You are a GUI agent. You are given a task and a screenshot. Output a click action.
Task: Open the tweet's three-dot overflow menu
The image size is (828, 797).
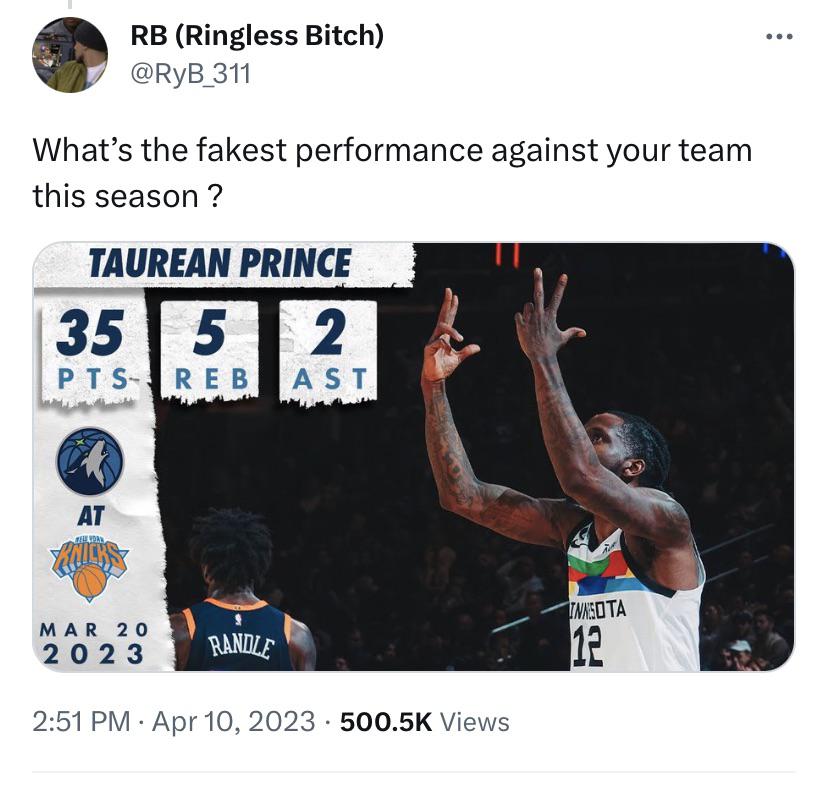pyautogui.click(x=777, y=38)
